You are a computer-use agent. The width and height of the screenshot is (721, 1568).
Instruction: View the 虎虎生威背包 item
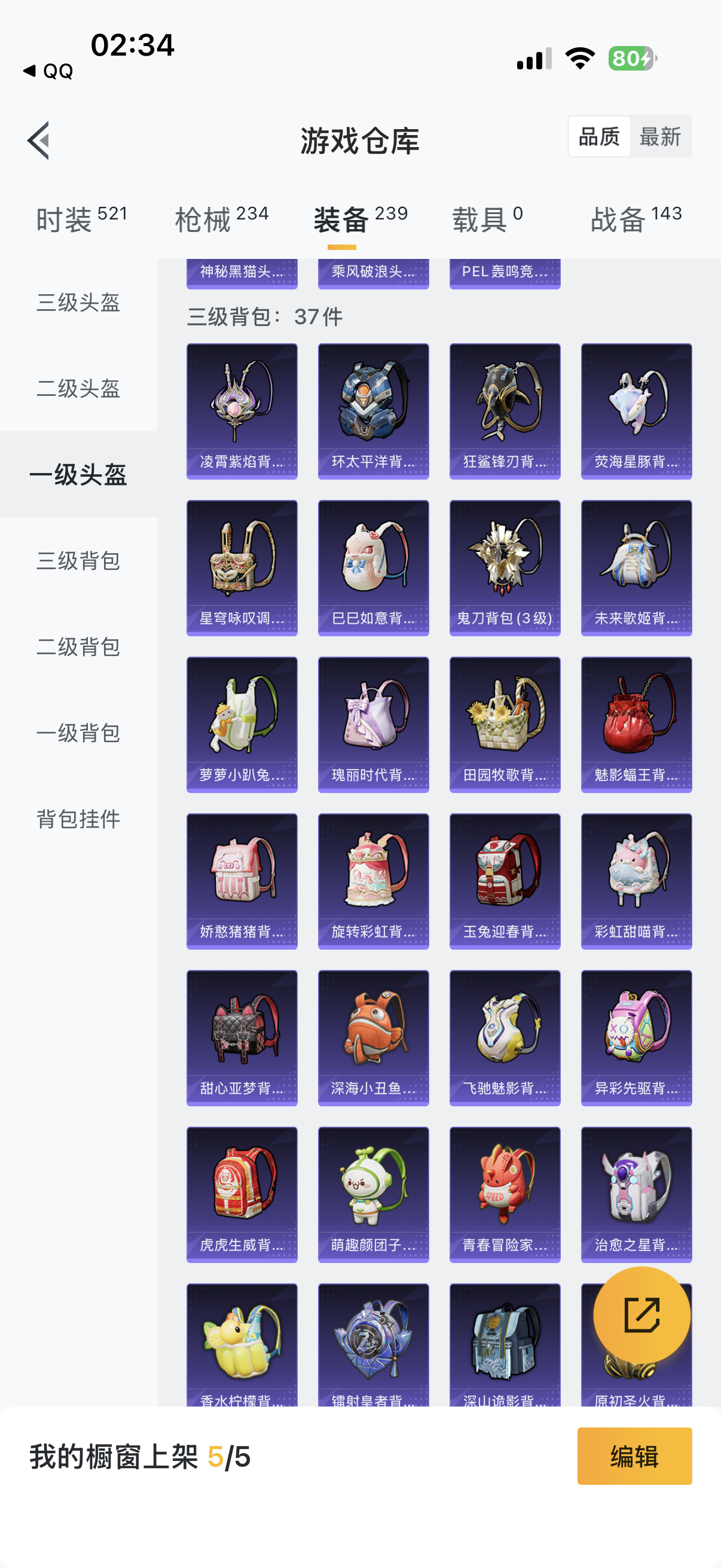pos(242,1194)
